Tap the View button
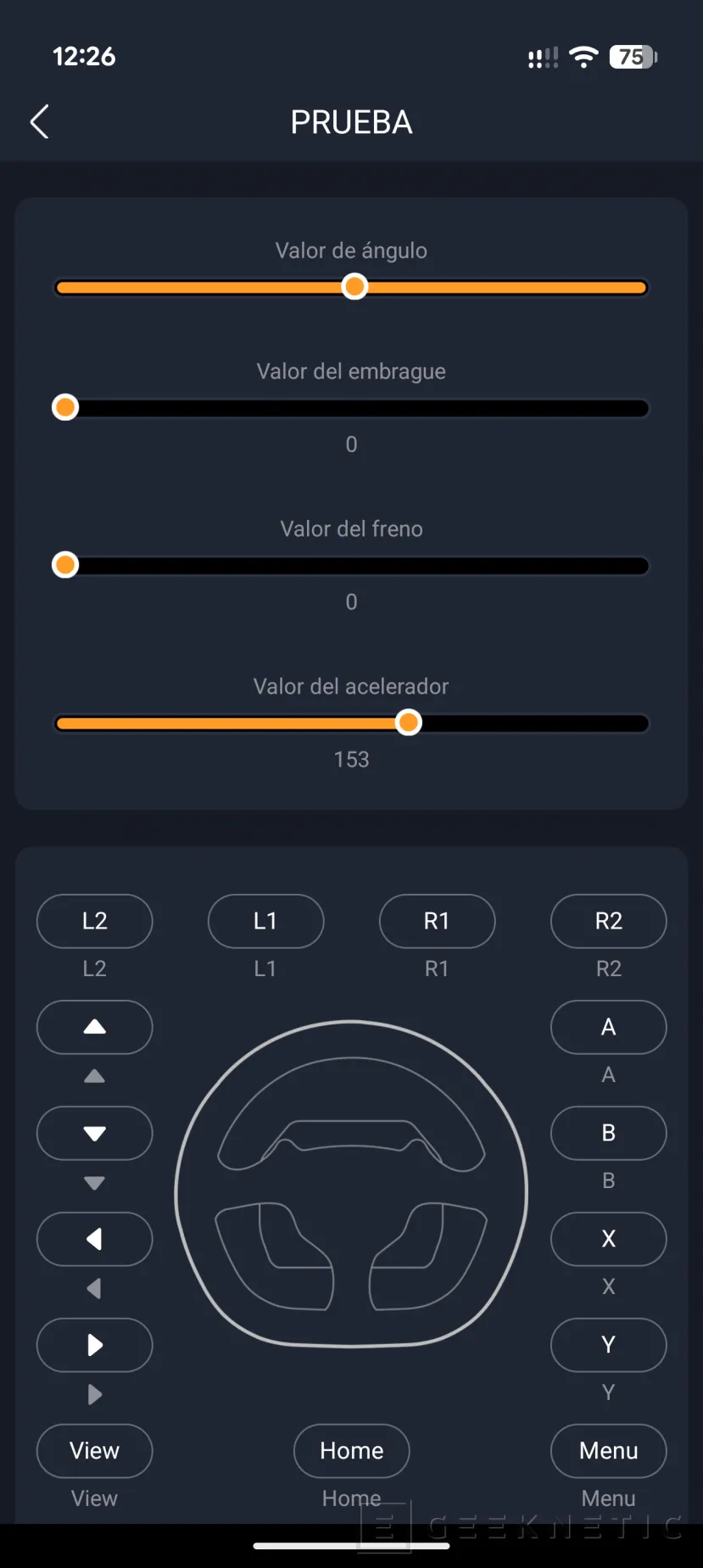The height and width of the screenshot is (1568, 703). [x=95, y=1451]
